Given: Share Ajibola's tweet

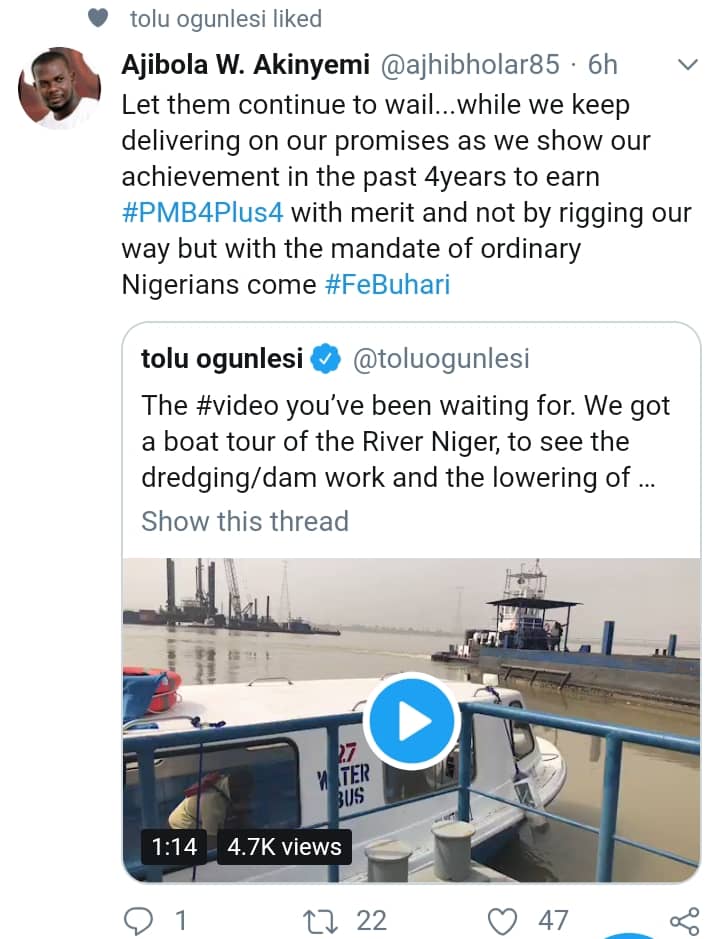Looking at the screenshot, I should 683,919.
